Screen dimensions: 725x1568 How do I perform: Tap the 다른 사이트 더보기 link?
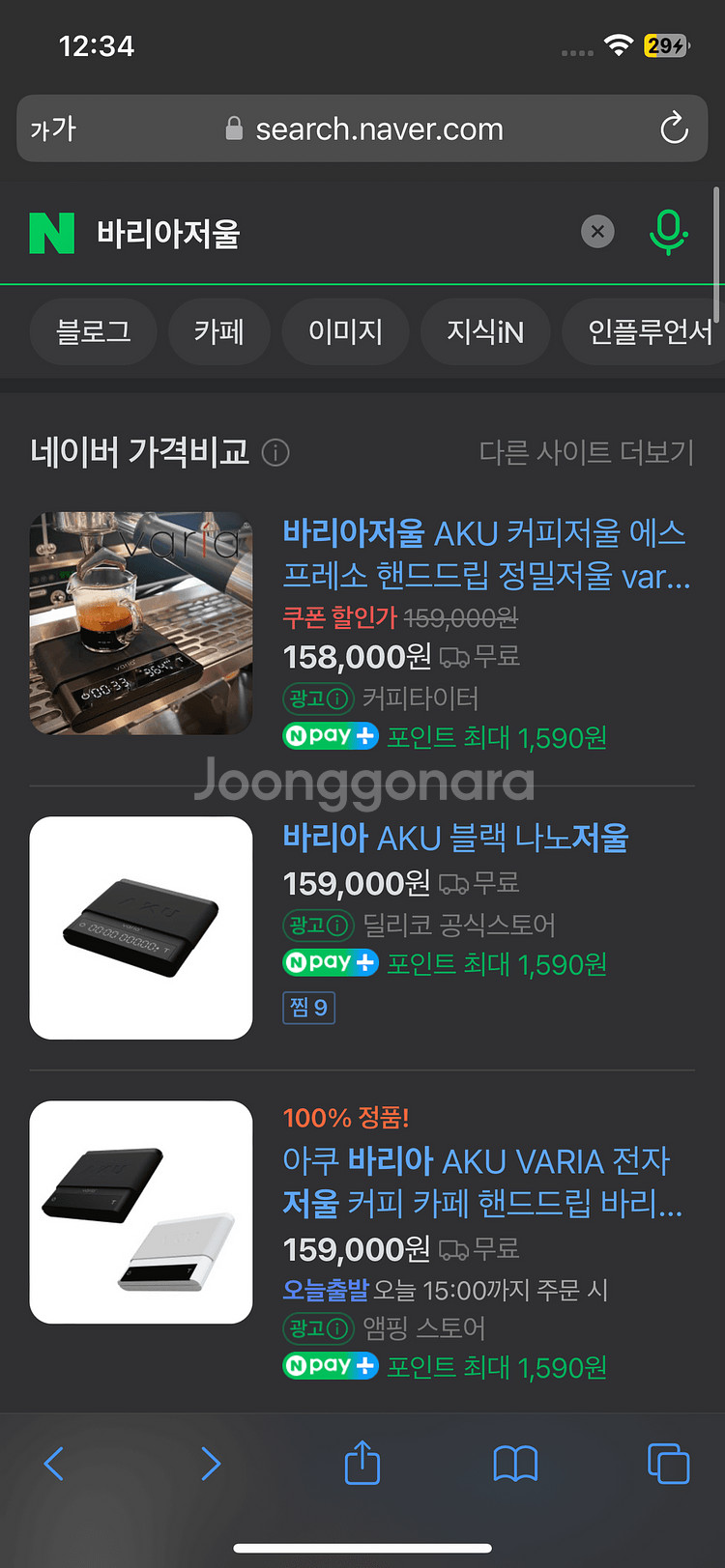pos(586,453)
